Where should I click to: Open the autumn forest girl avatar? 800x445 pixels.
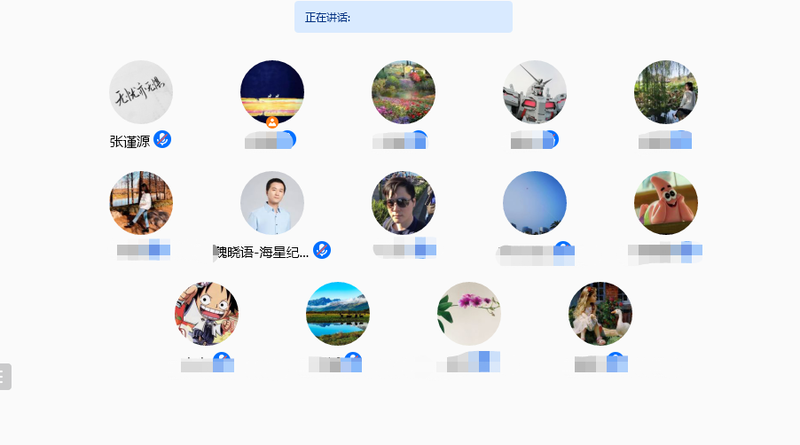[141, 203]
